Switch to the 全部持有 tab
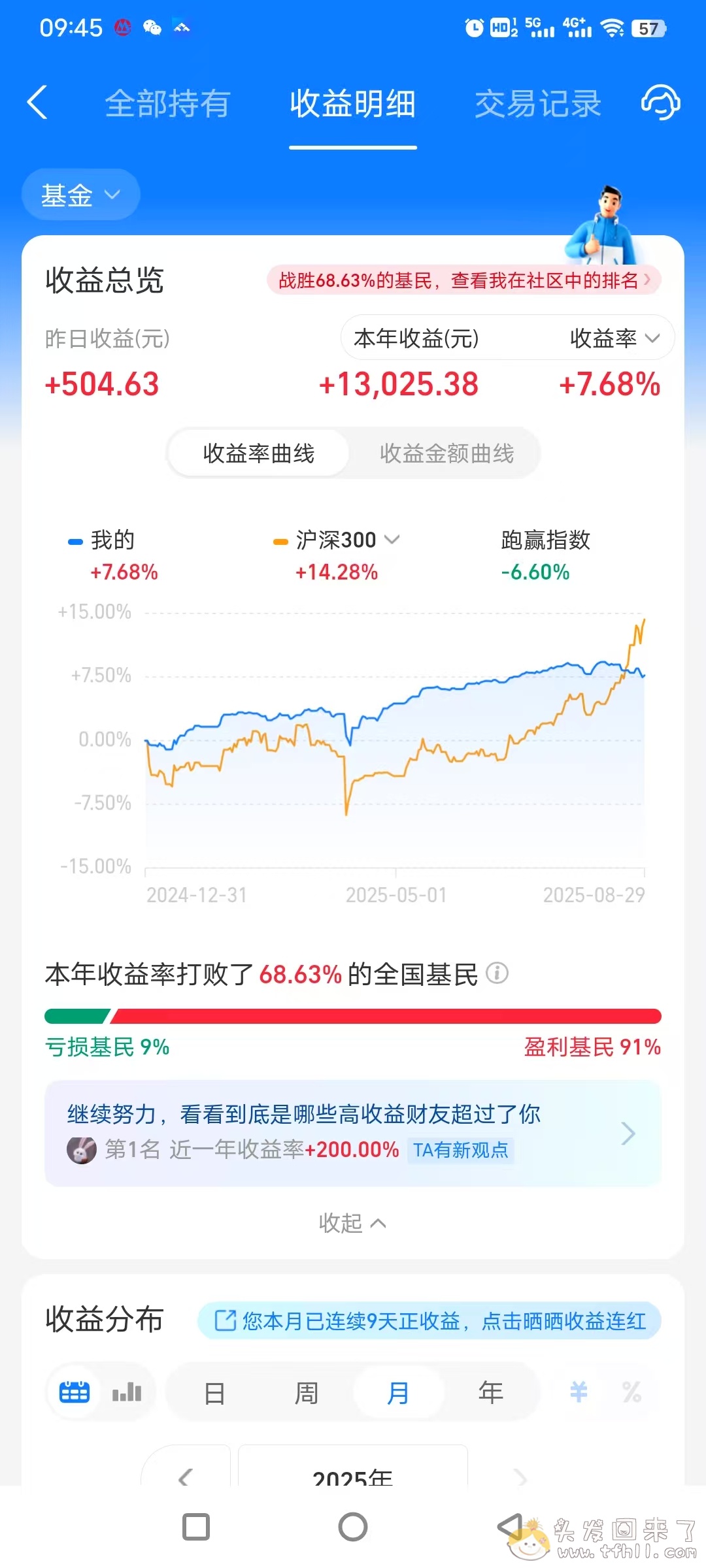The image size is (706, 1568). pos(167,104)
